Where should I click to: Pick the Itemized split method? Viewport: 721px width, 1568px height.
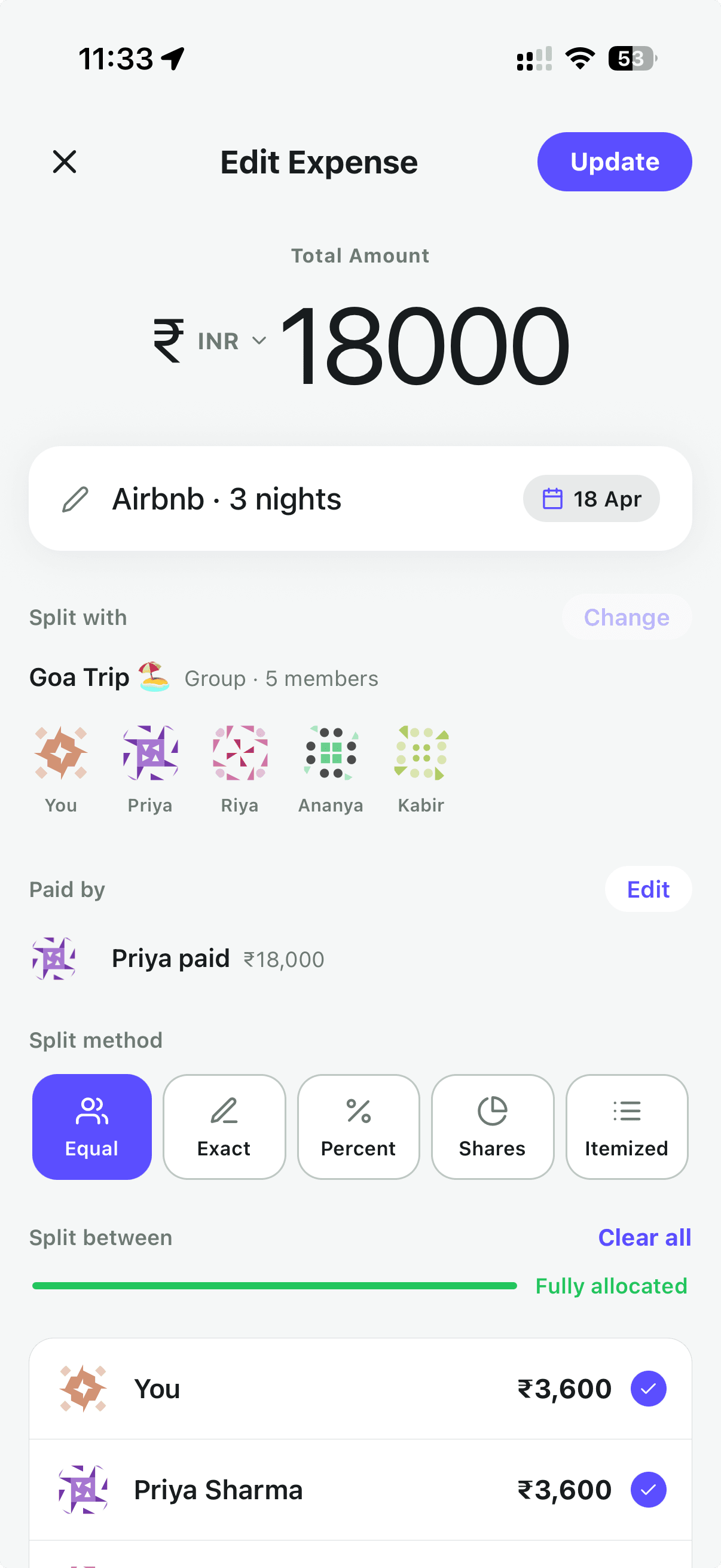tap(626, 1127)
